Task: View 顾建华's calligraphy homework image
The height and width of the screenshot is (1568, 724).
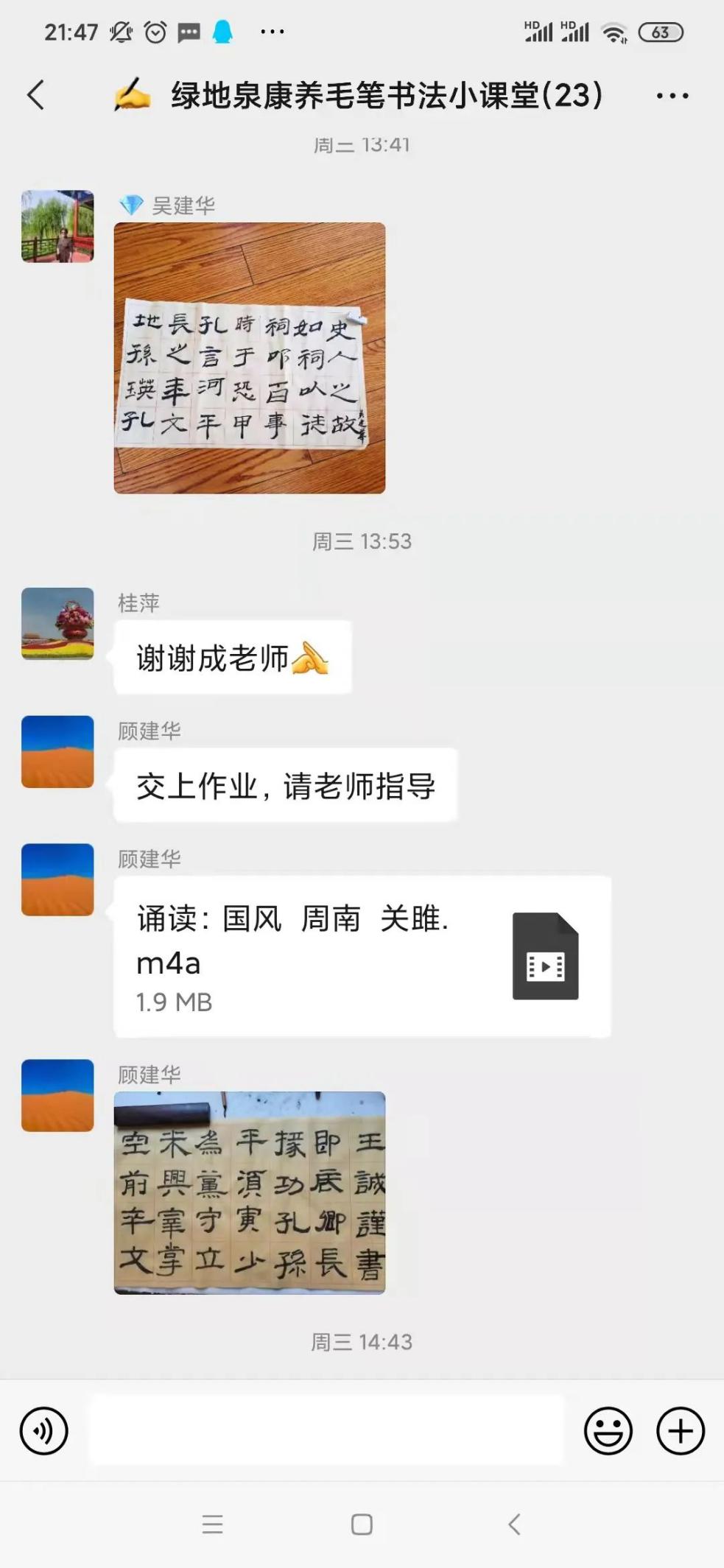Action: [x=250, y=1192]
